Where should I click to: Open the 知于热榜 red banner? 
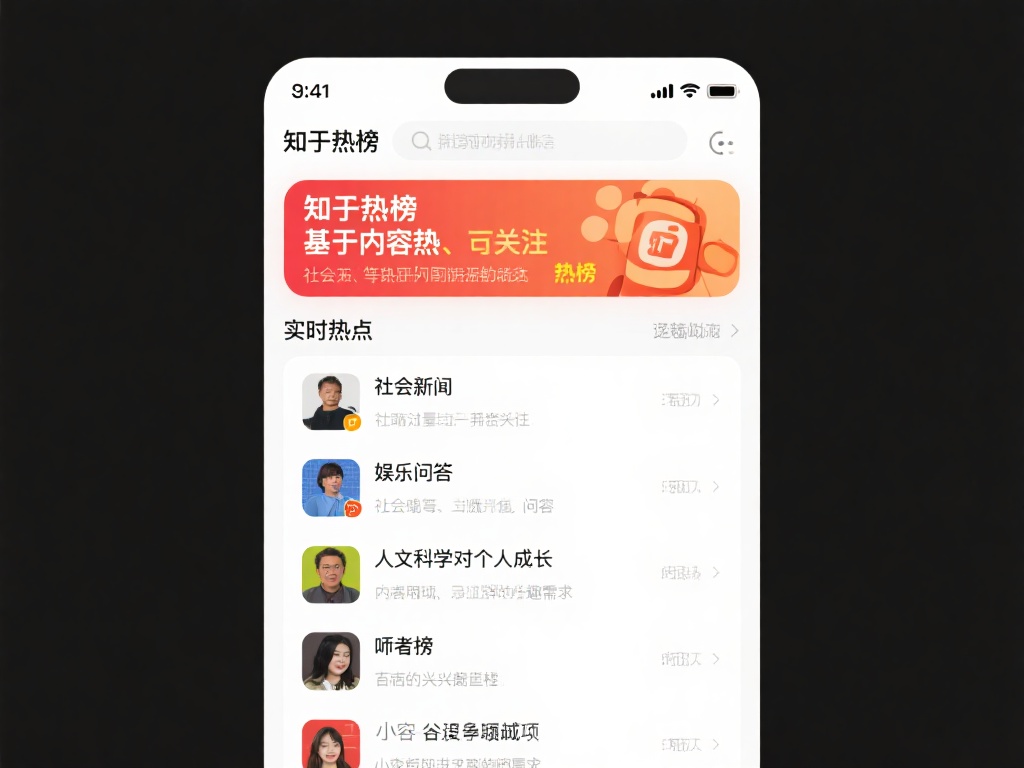pos(511,238)
